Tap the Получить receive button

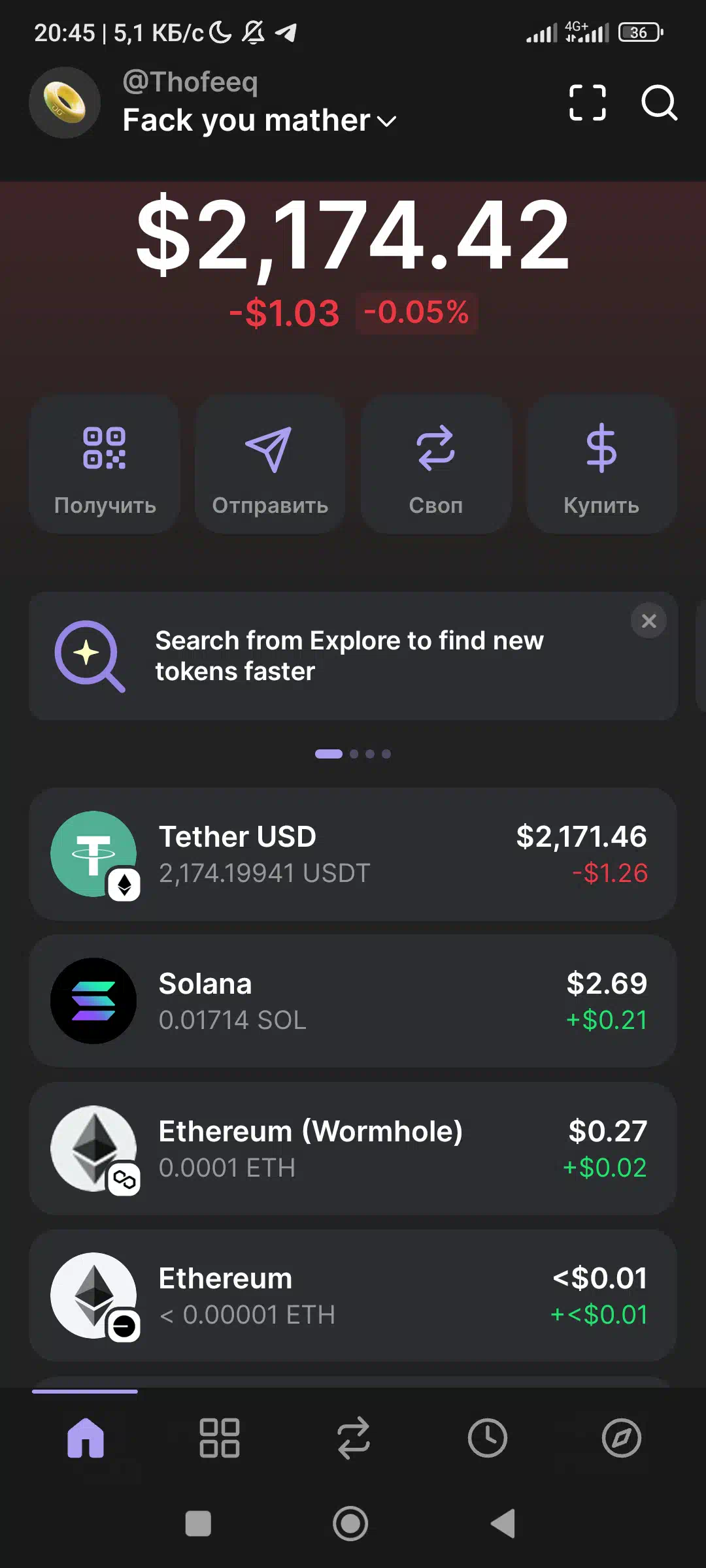pyautogui.click(x=105, y=464)
